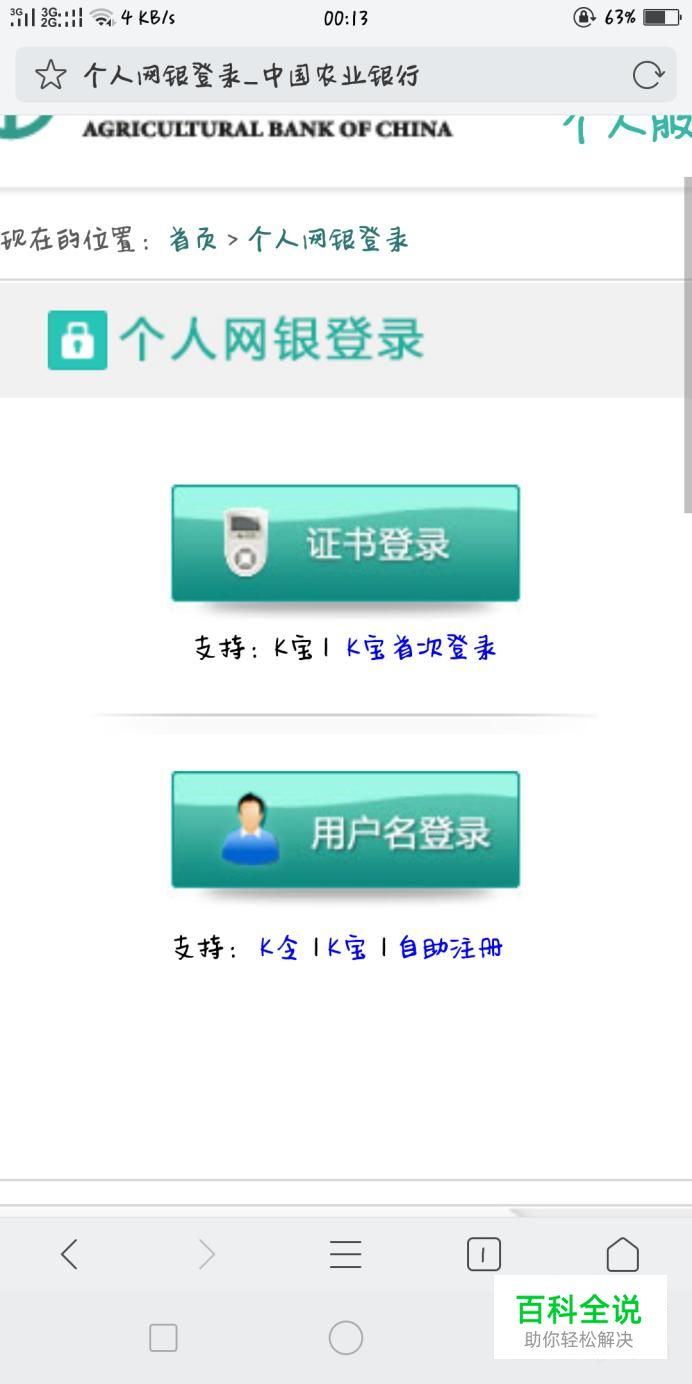Image resolution: width=692 pixels, height=1384 pixels.
Task: Choose 用户名登录 username login
Action: (x=345, y=829)
